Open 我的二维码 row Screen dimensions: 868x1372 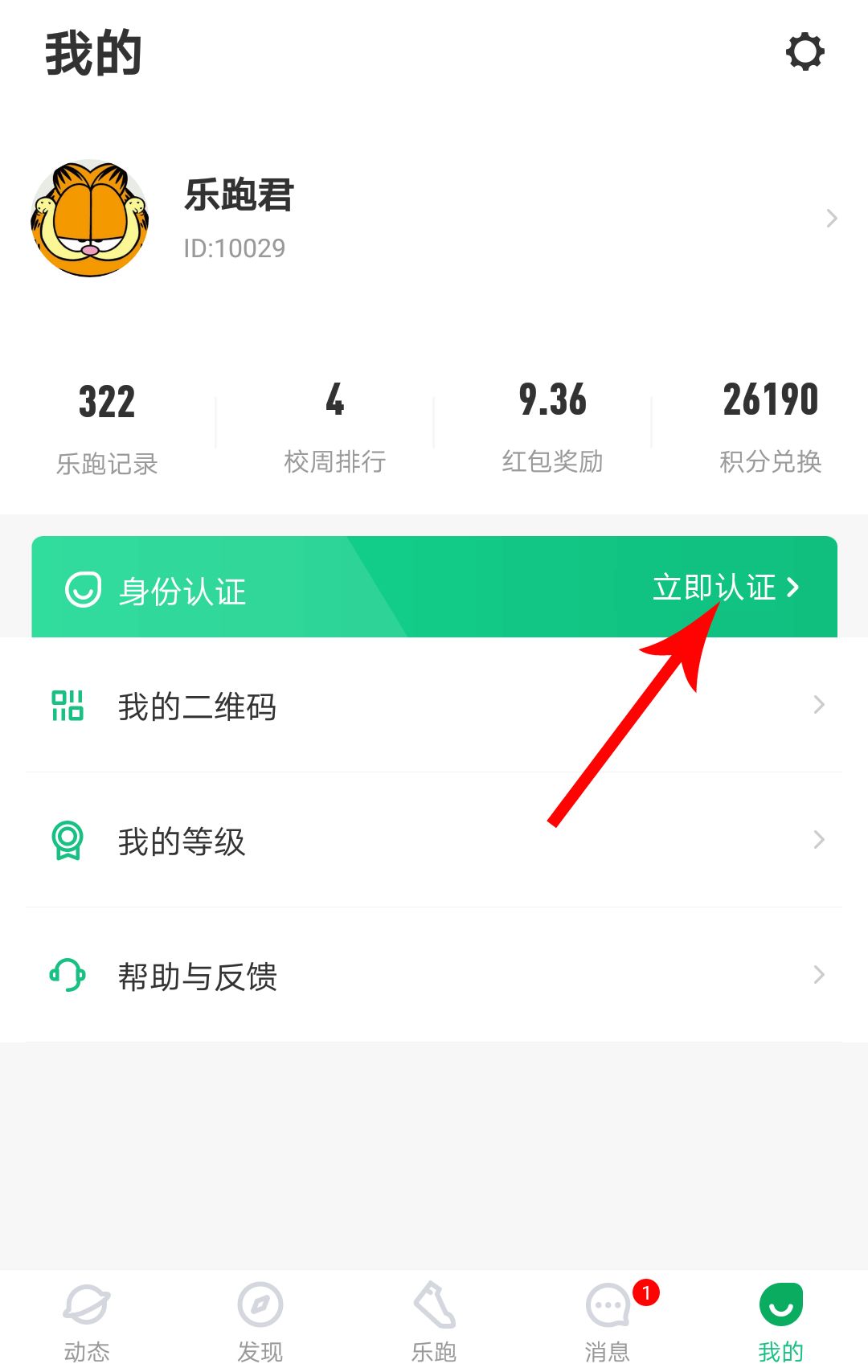click(434, 706)
